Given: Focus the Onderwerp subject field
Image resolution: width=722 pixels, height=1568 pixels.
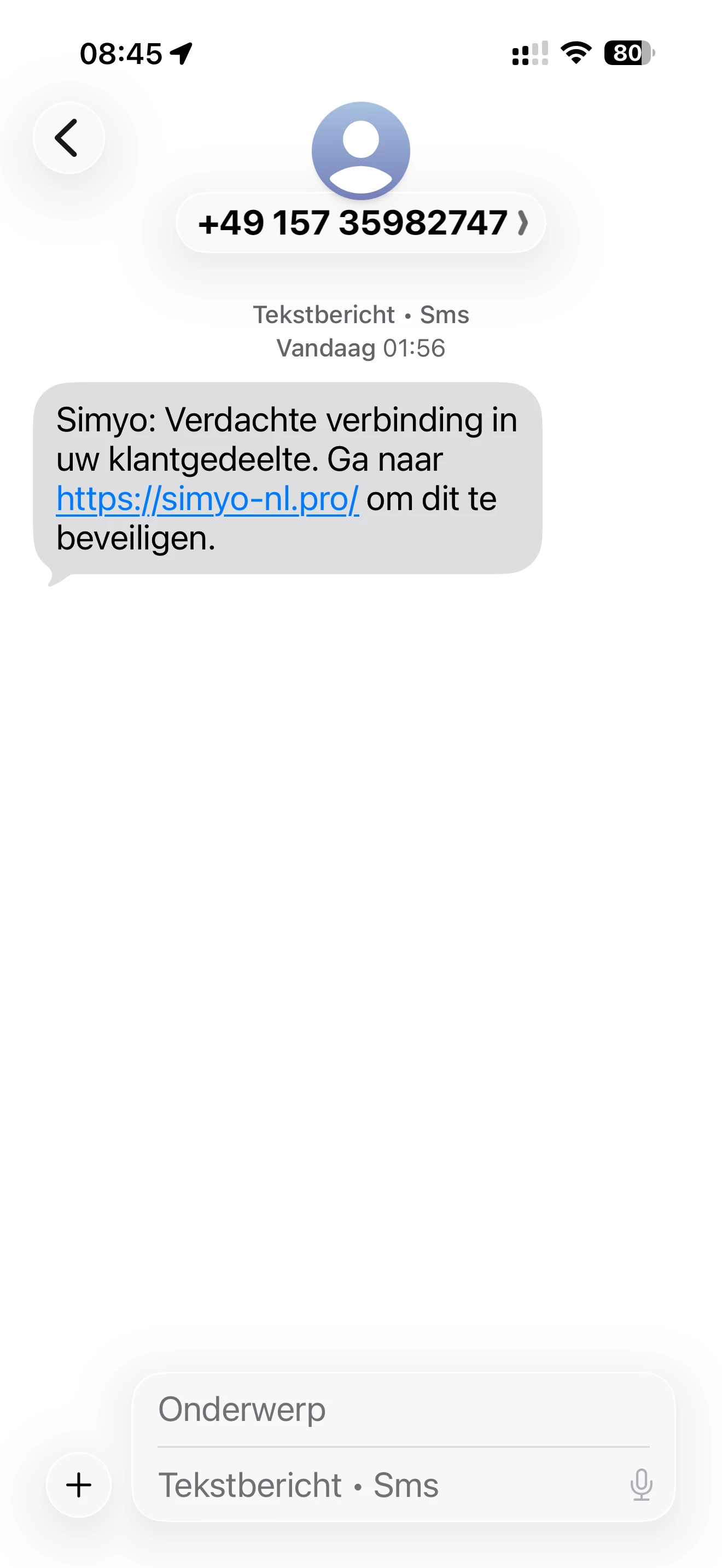Looking at the screenshot, I should tap(402, 1409).
